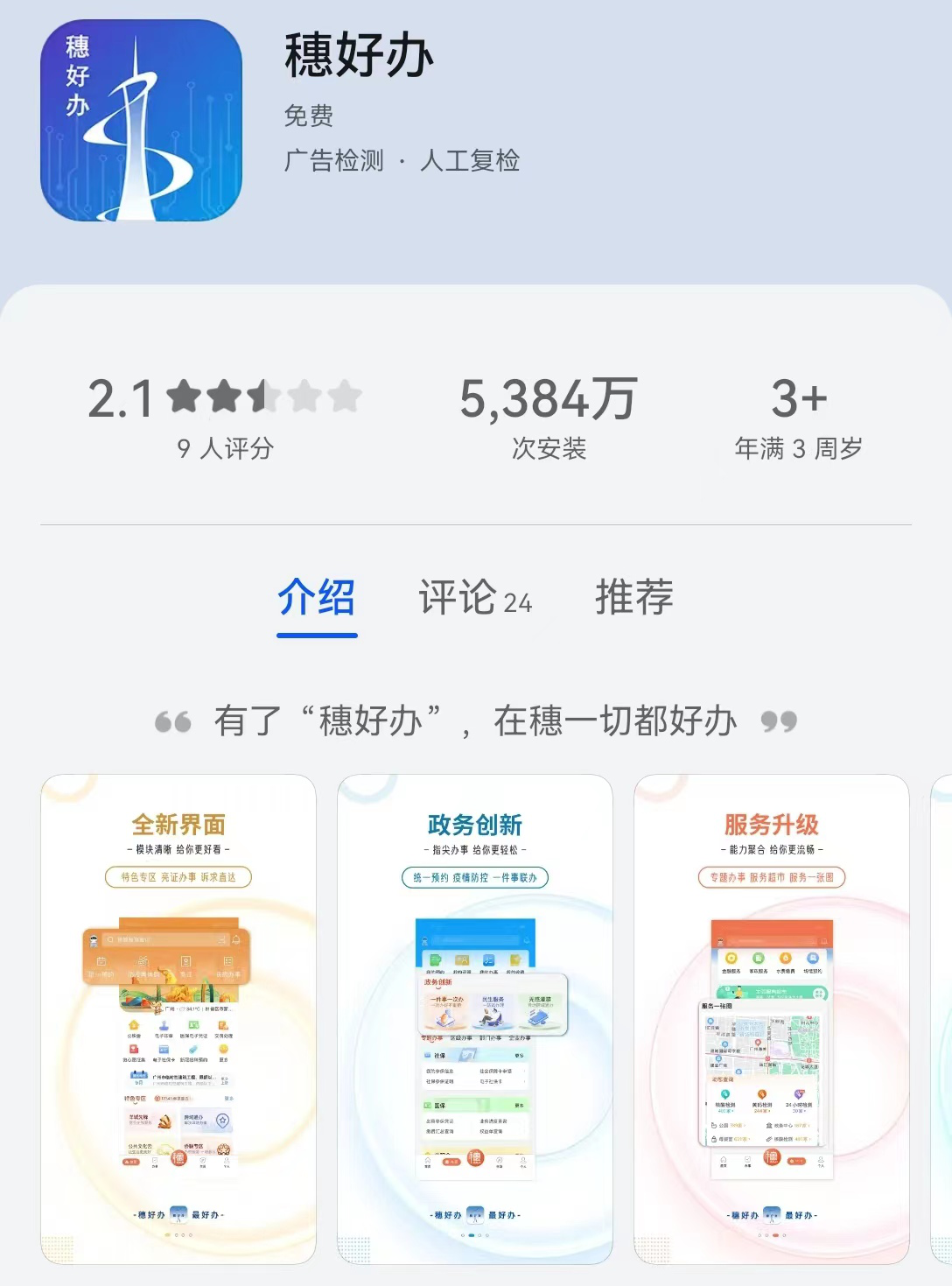This screenshot has height=1286, width=952.
Task: Open the 全新界面 screenshot preview
Action: point(178,1019)
